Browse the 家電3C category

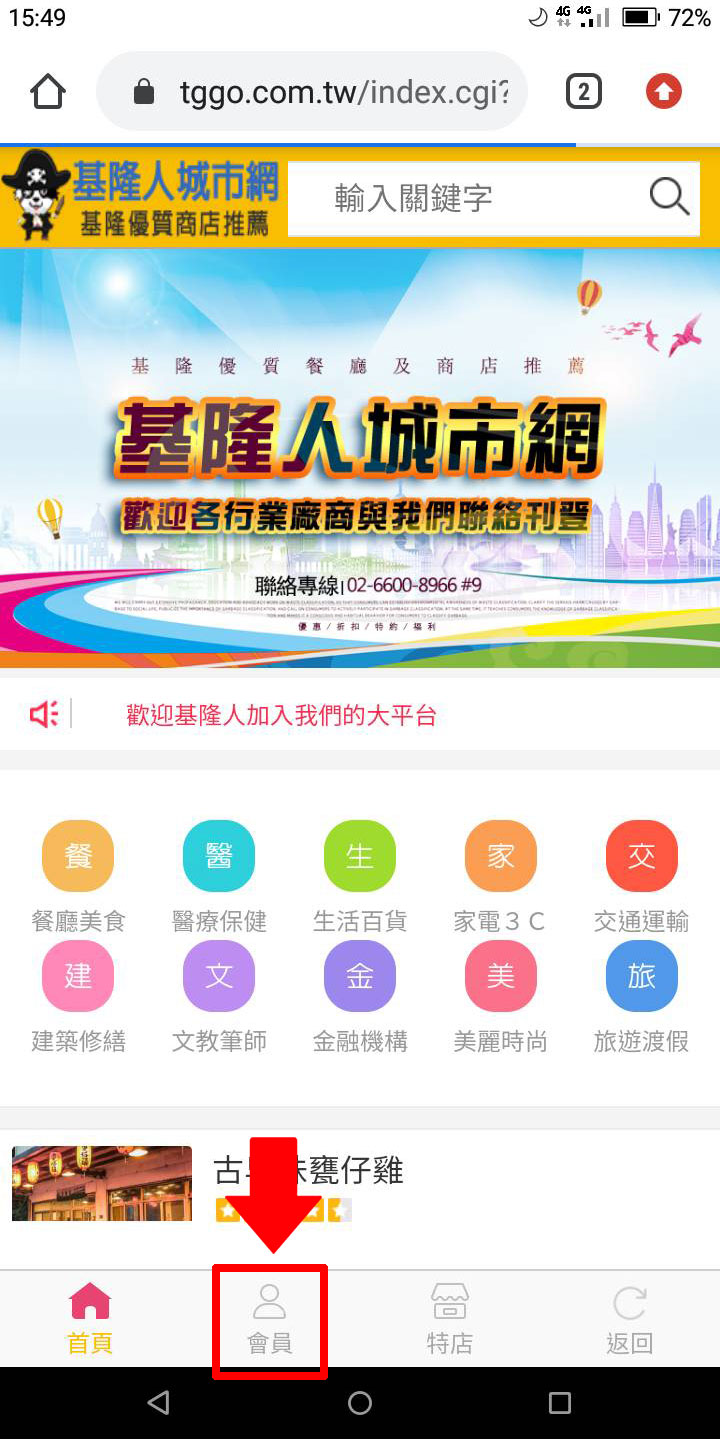tap(500, 876)
